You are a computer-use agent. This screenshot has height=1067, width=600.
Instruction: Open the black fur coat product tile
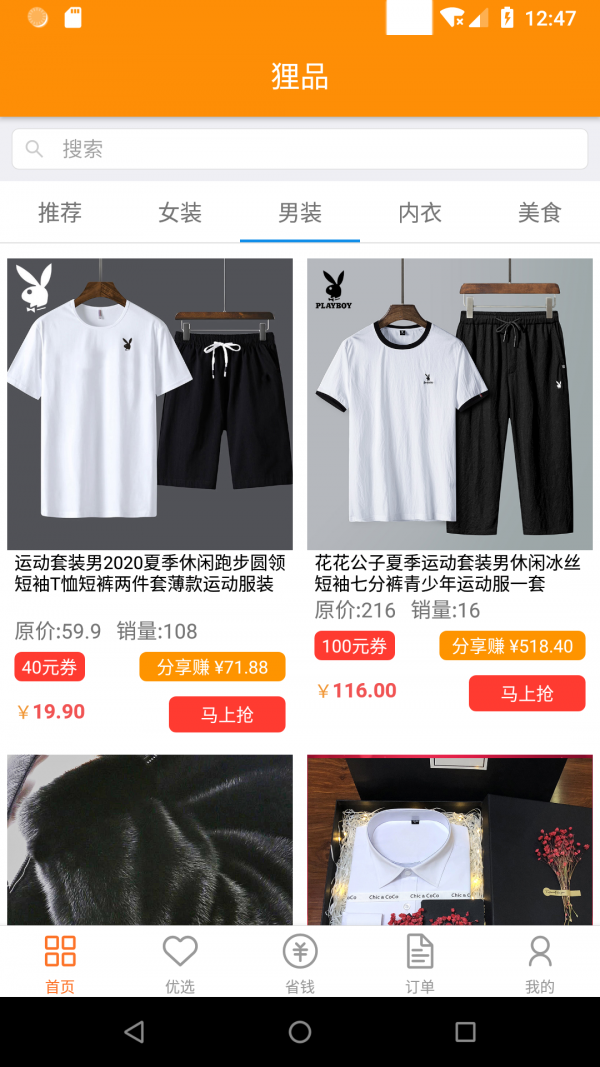[150, 840]
